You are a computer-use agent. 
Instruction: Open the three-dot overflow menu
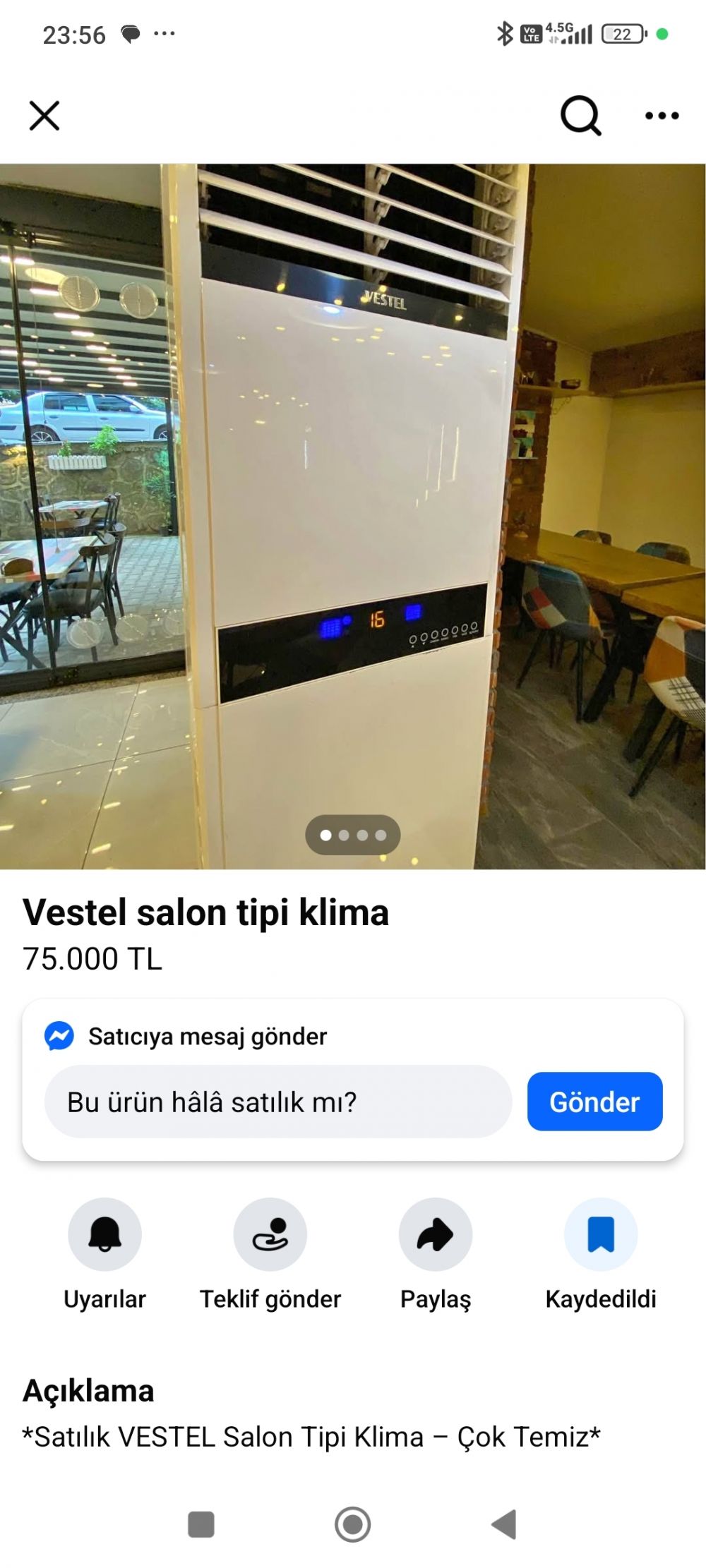coord(662,116)
